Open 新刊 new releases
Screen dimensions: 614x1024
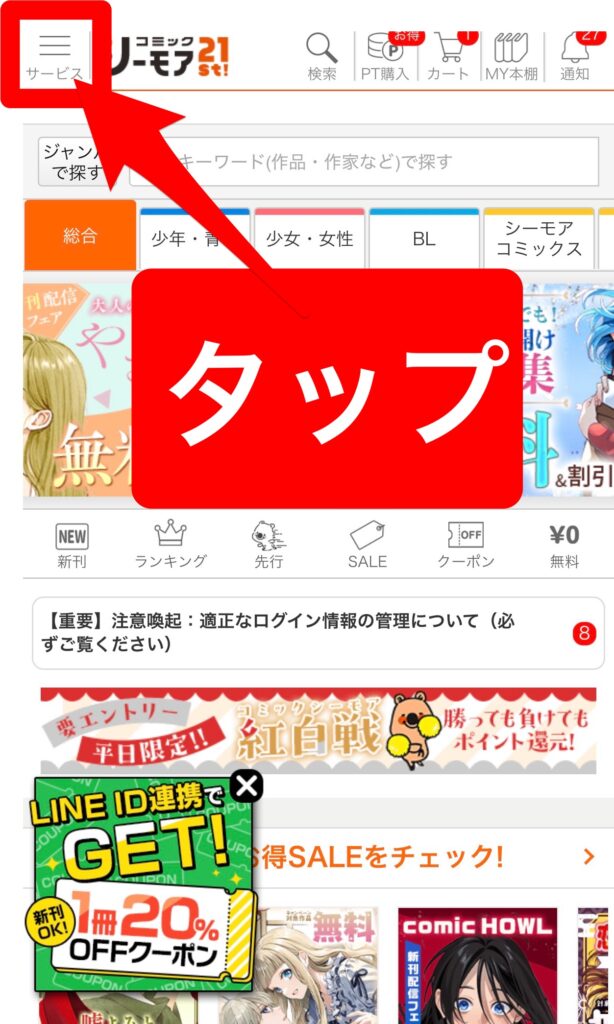(x=71, y=545)
